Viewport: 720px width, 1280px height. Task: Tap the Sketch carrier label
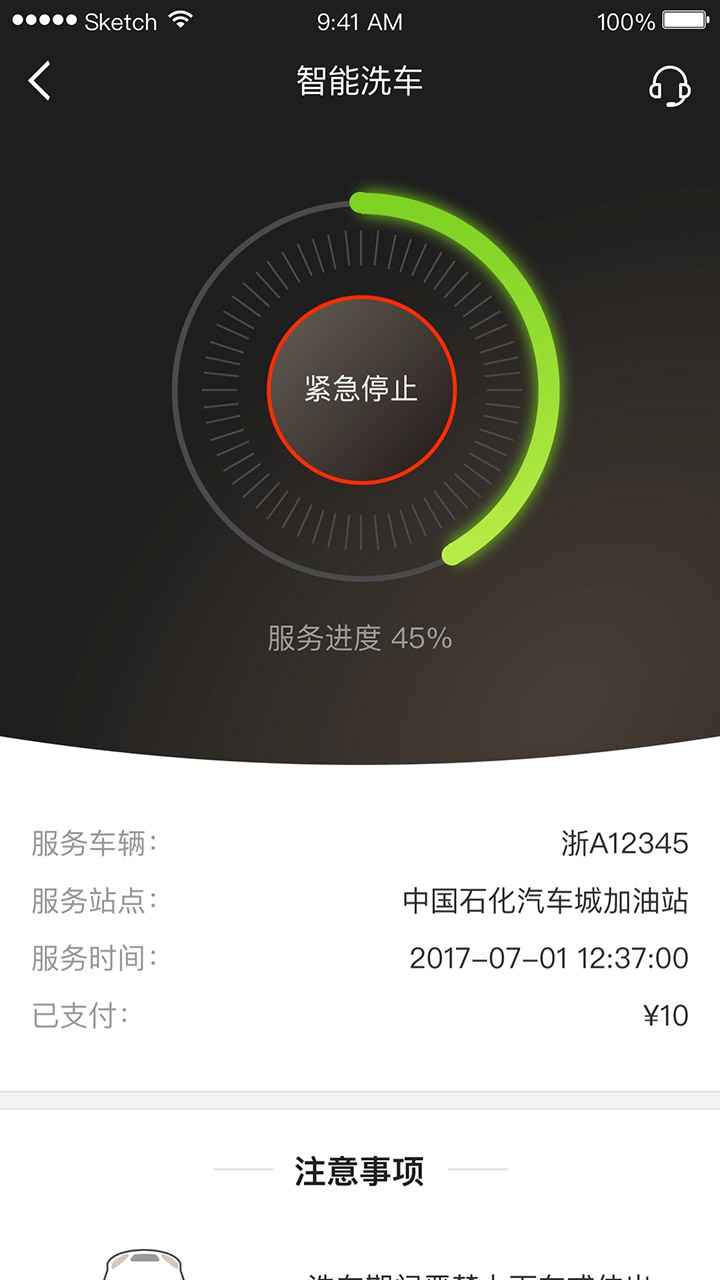(x=117, y=19)
